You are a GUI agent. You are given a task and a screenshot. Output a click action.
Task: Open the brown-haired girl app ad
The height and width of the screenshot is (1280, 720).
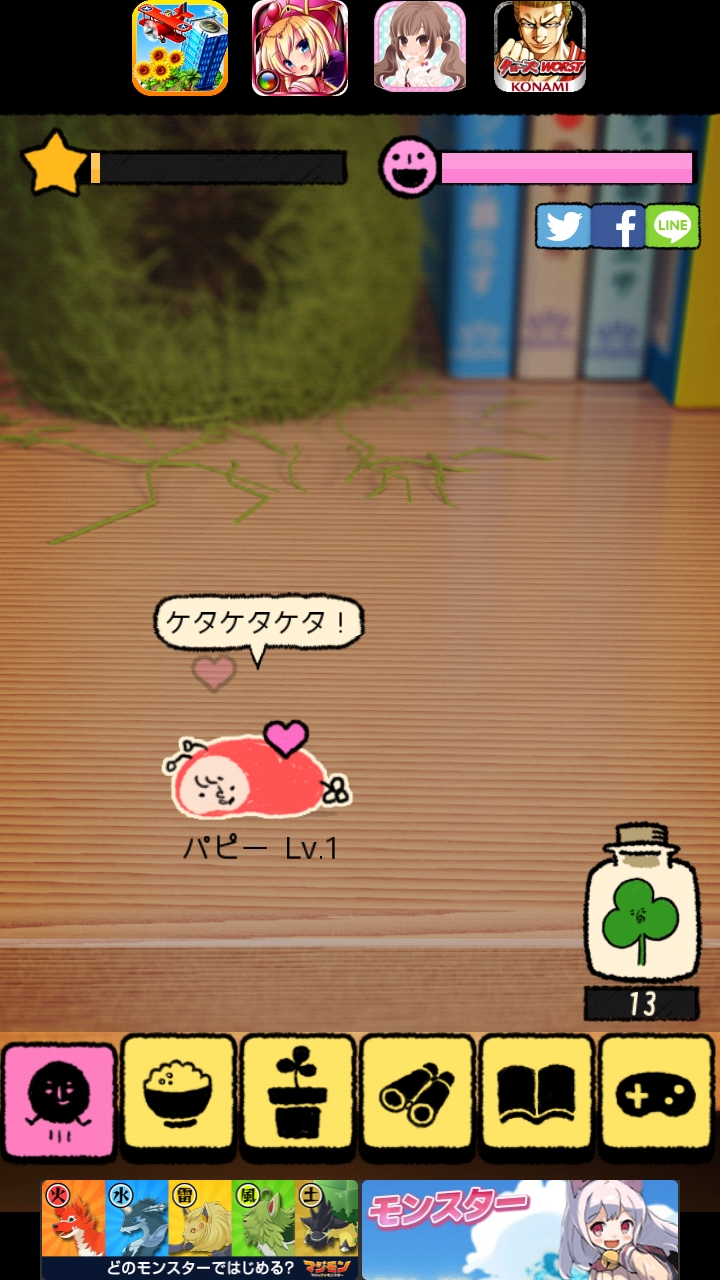tap(420, 48)
